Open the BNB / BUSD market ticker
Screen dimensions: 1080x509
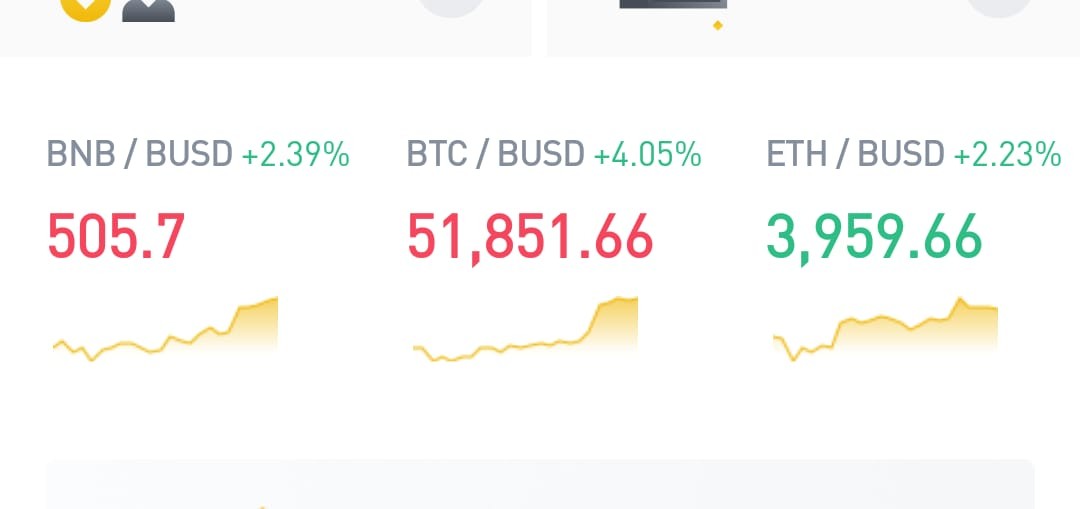[198, 249]
